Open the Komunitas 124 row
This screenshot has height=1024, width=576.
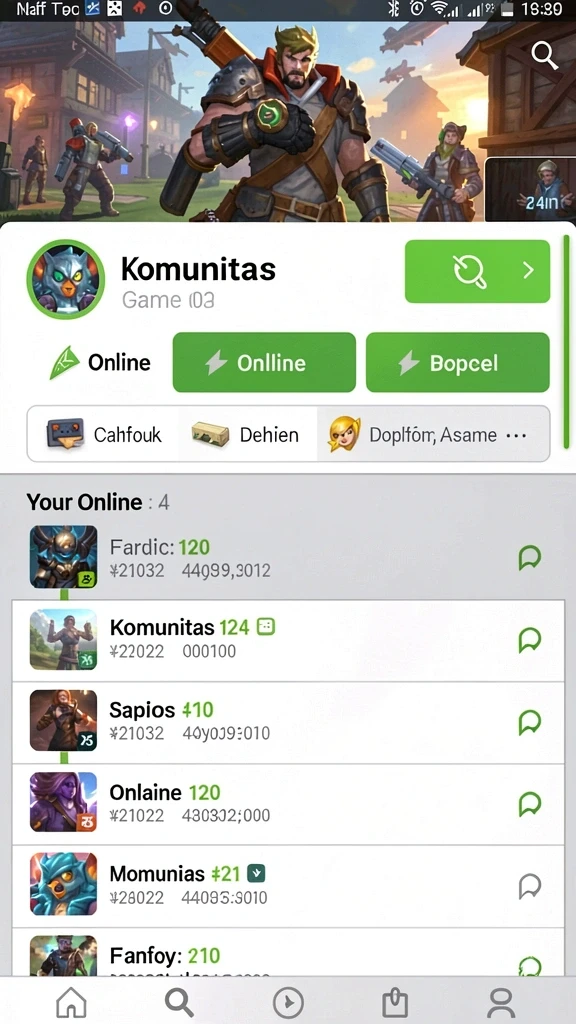pyautogui.click(x=288, y=640)
